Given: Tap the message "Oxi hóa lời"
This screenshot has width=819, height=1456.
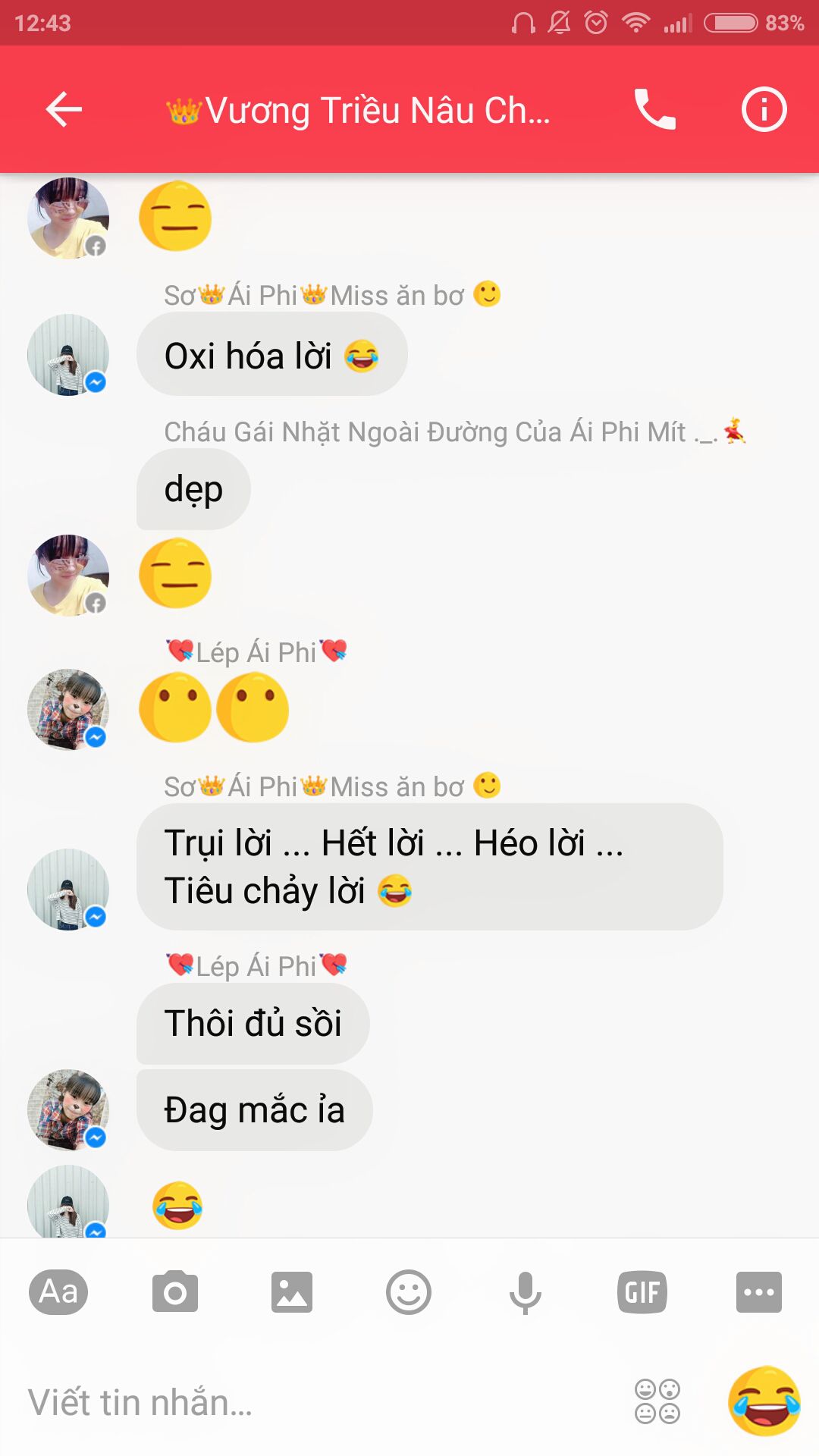Looking at the screenshot, I should 271,355.
